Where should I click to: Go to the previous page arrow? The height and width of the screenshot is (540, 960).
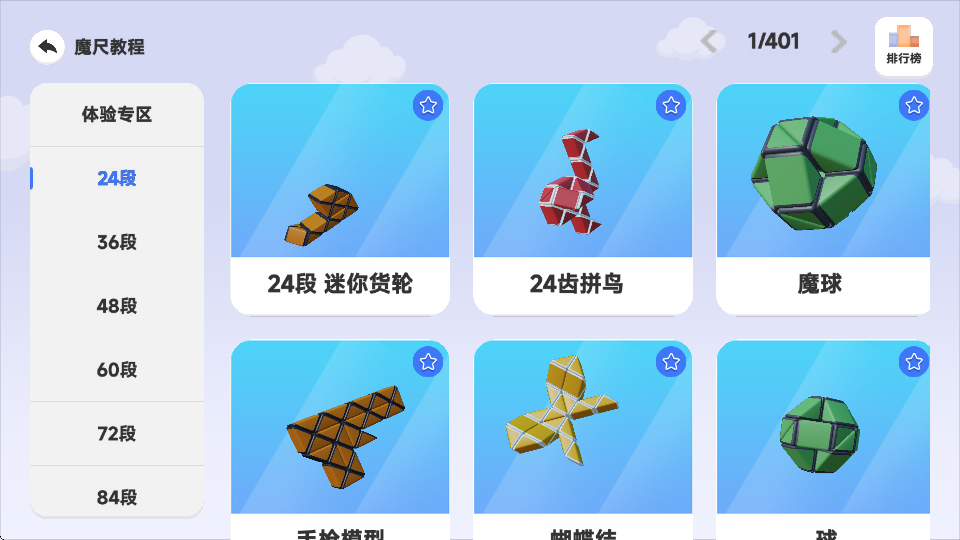(710, 42)
